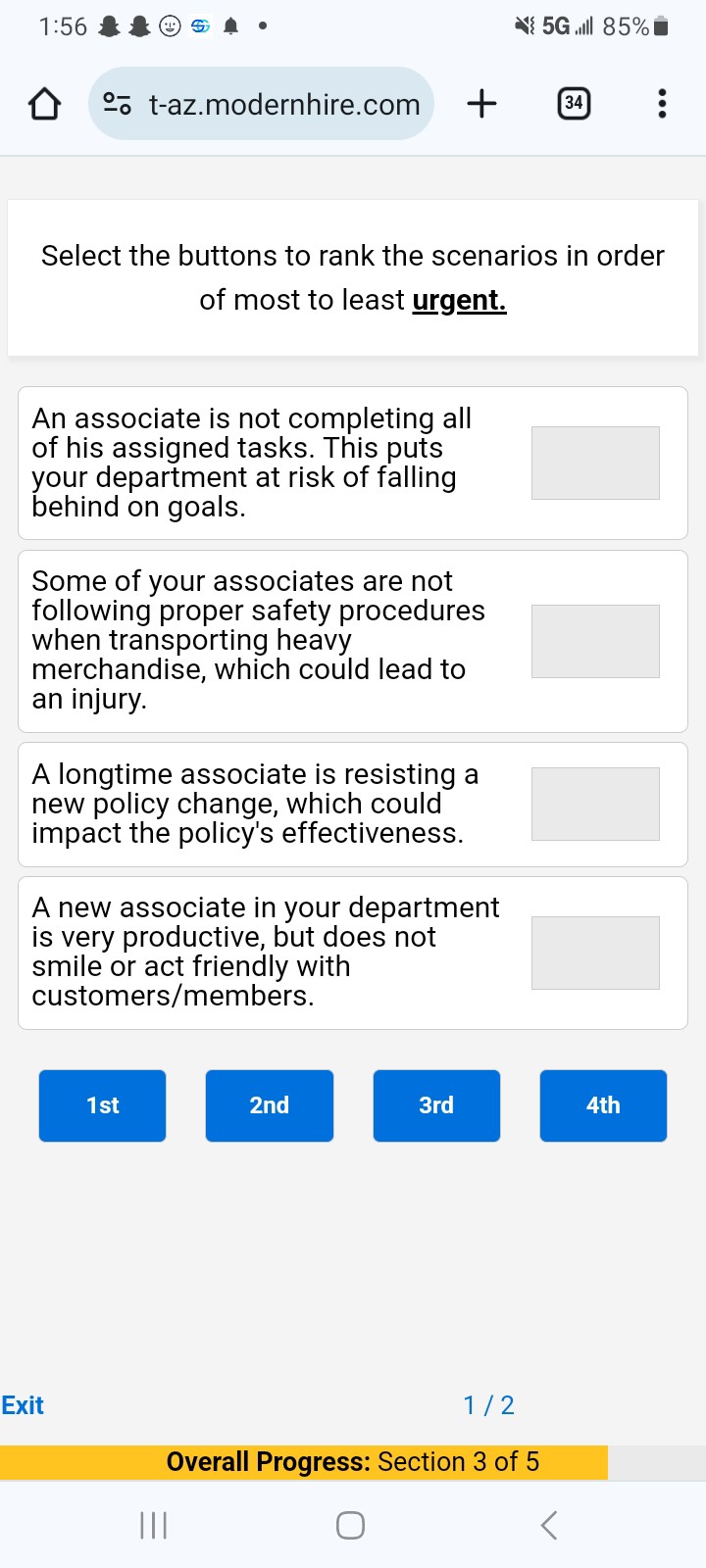This screenshot has width=706, height=1568.
Task: Select the 3rd ranking button
Action: (435, 1105)
